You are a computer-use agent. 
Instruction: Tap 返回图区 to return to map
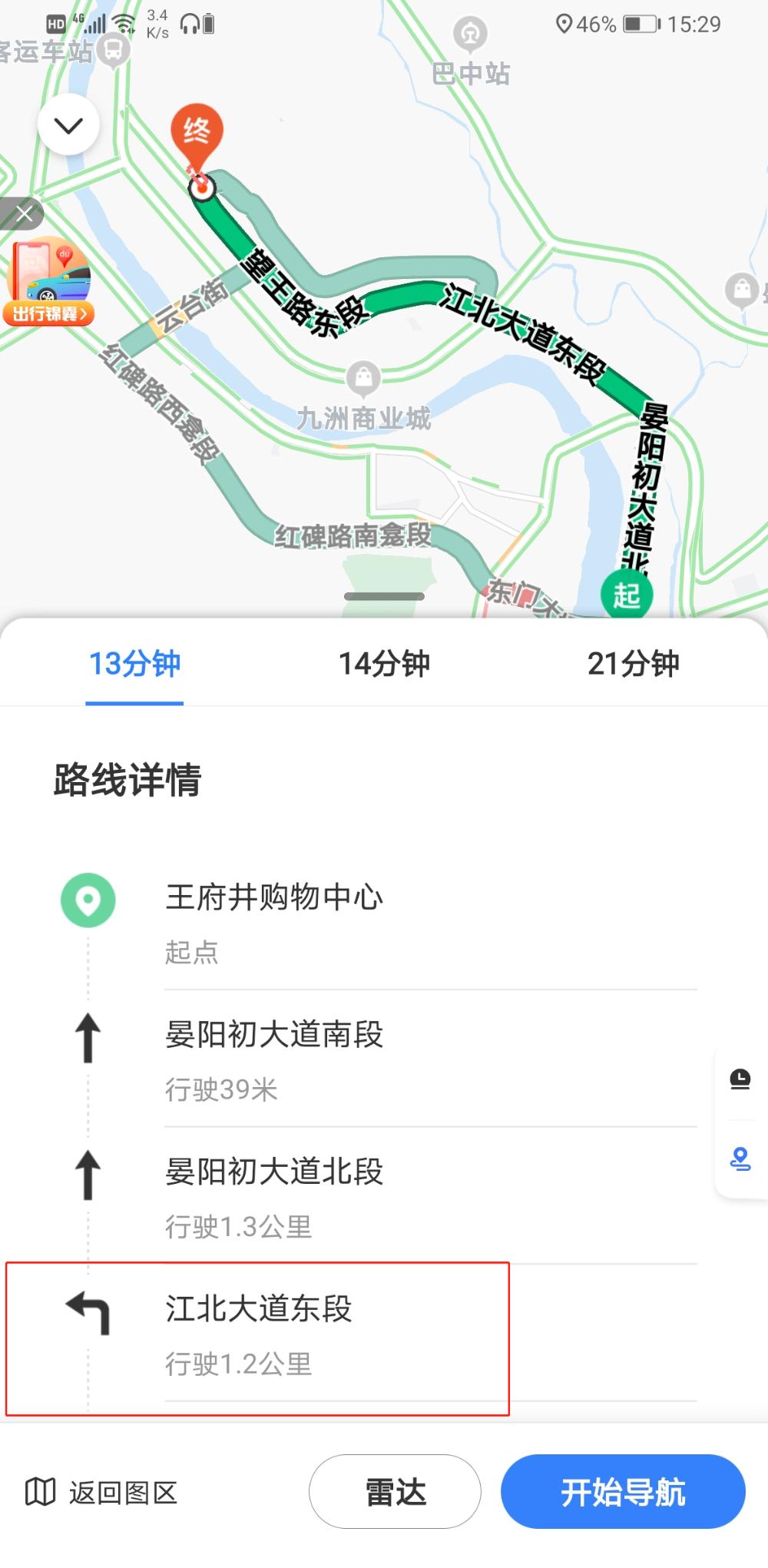click(x=101, y=1492)
